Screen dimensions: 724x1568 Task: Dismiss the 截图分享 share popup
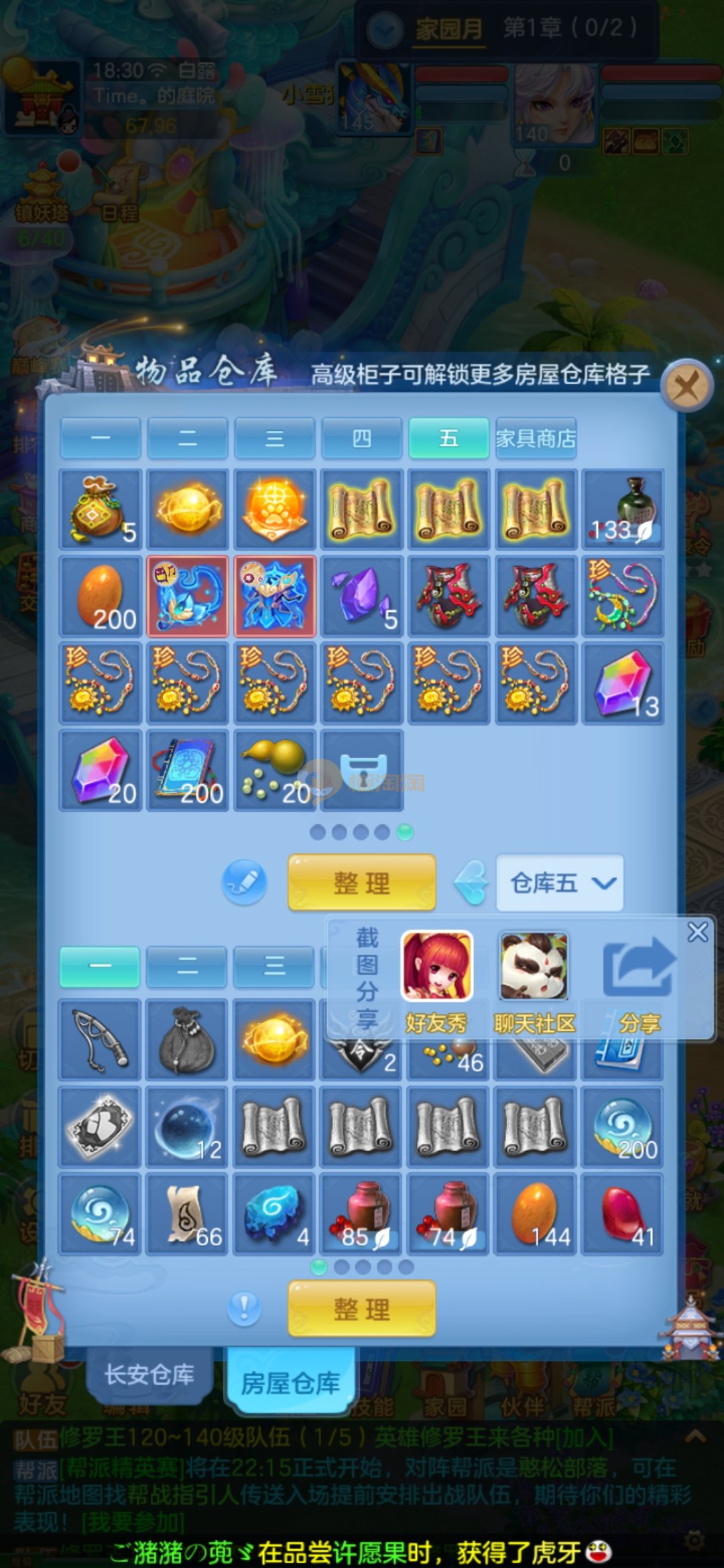(x=697, y=931)
